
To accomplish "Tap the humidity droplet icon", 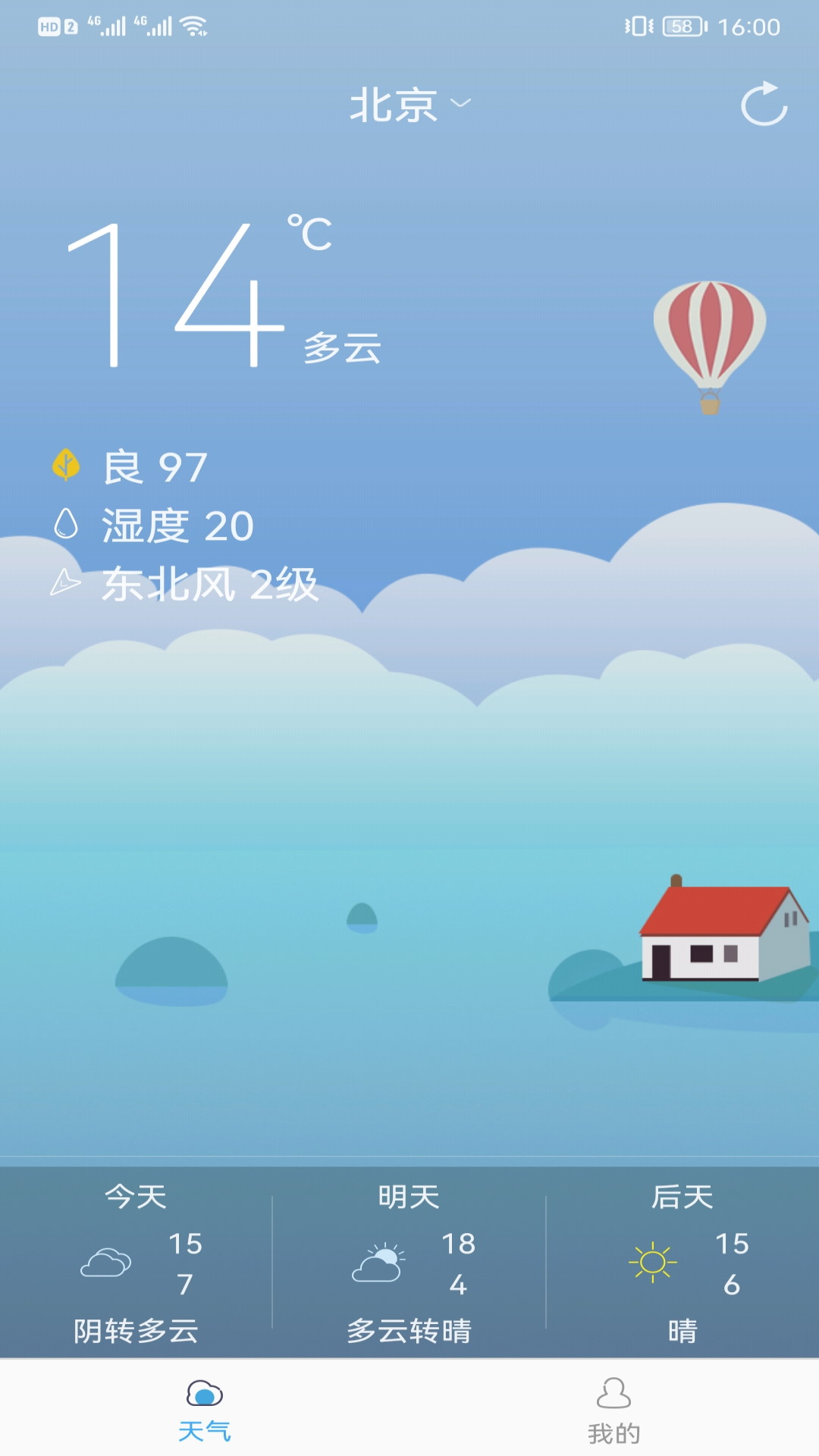I will (x=67, y=523).
